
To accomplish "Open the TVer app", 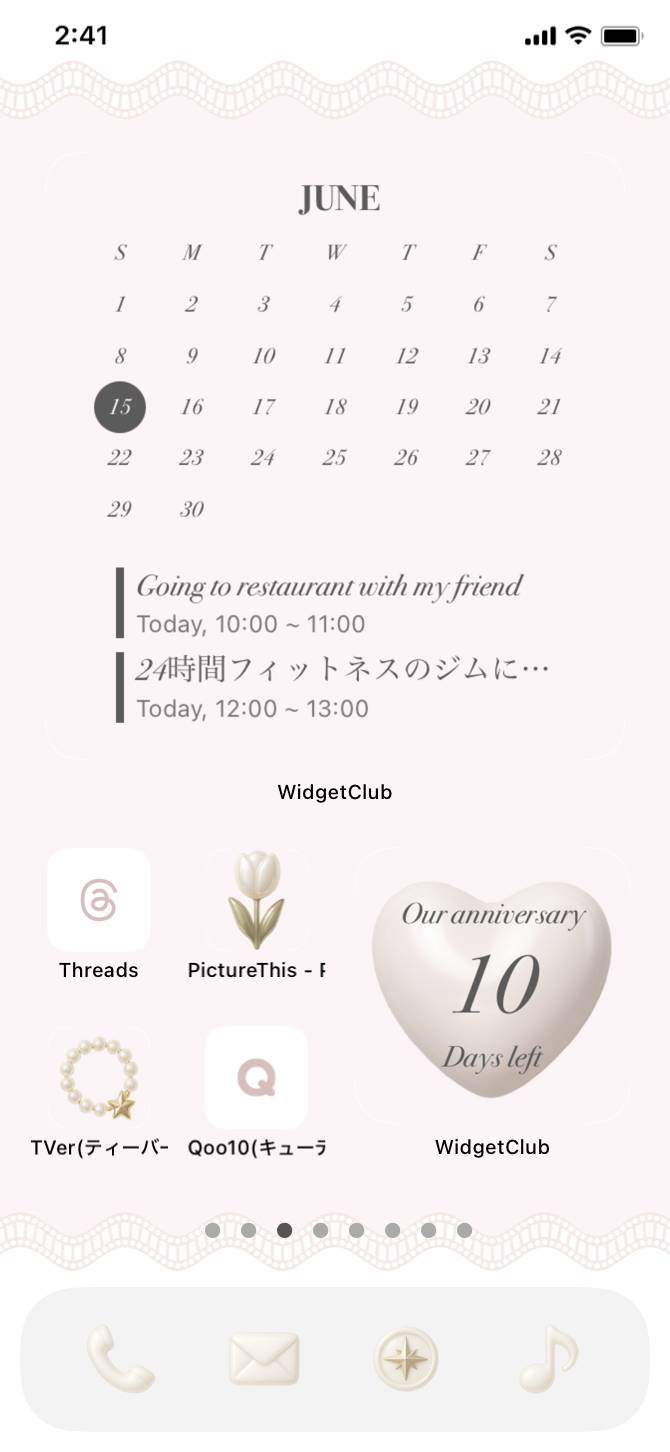I will point(98,1077).
